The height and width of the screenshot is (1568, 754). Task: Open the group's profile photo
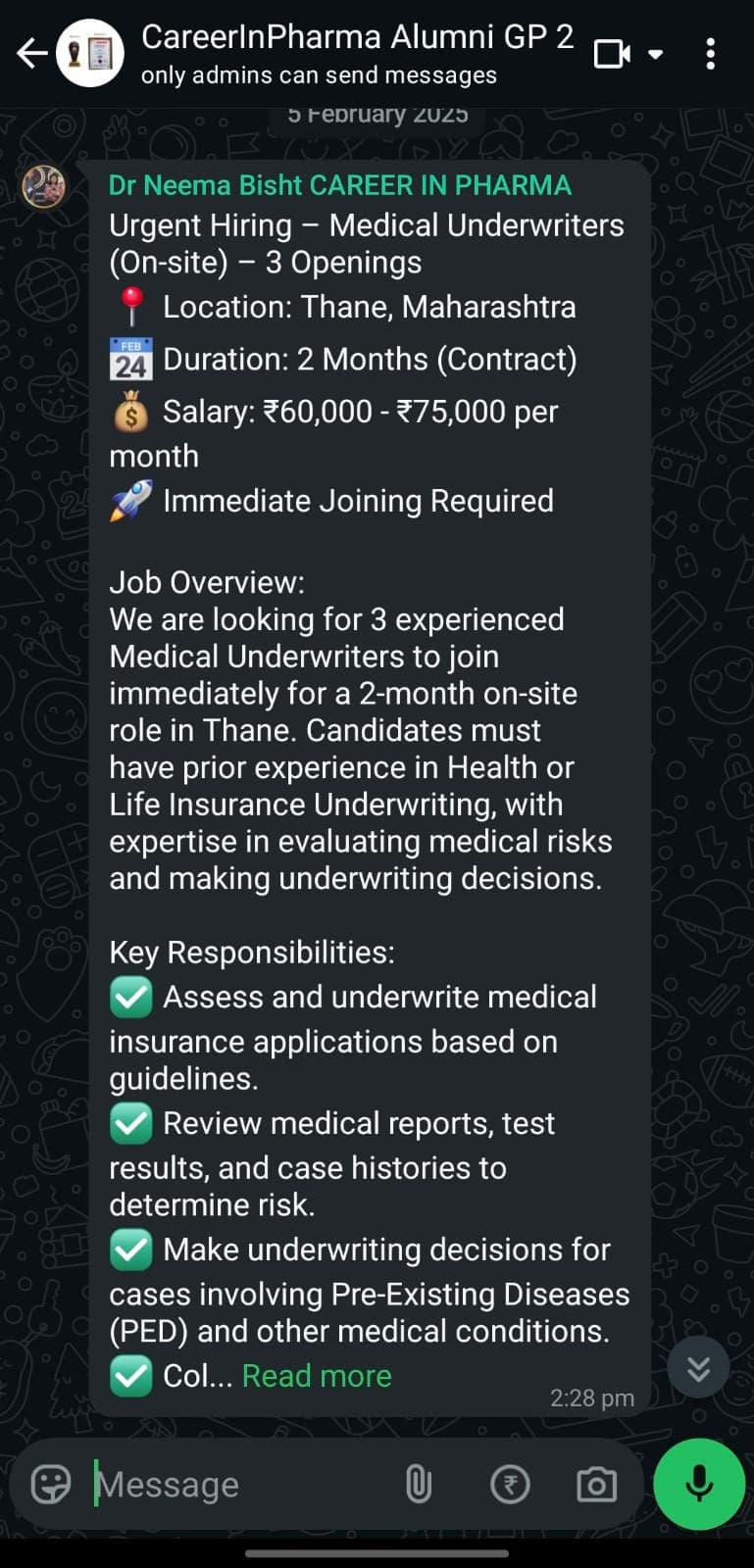tap(90, 53)
